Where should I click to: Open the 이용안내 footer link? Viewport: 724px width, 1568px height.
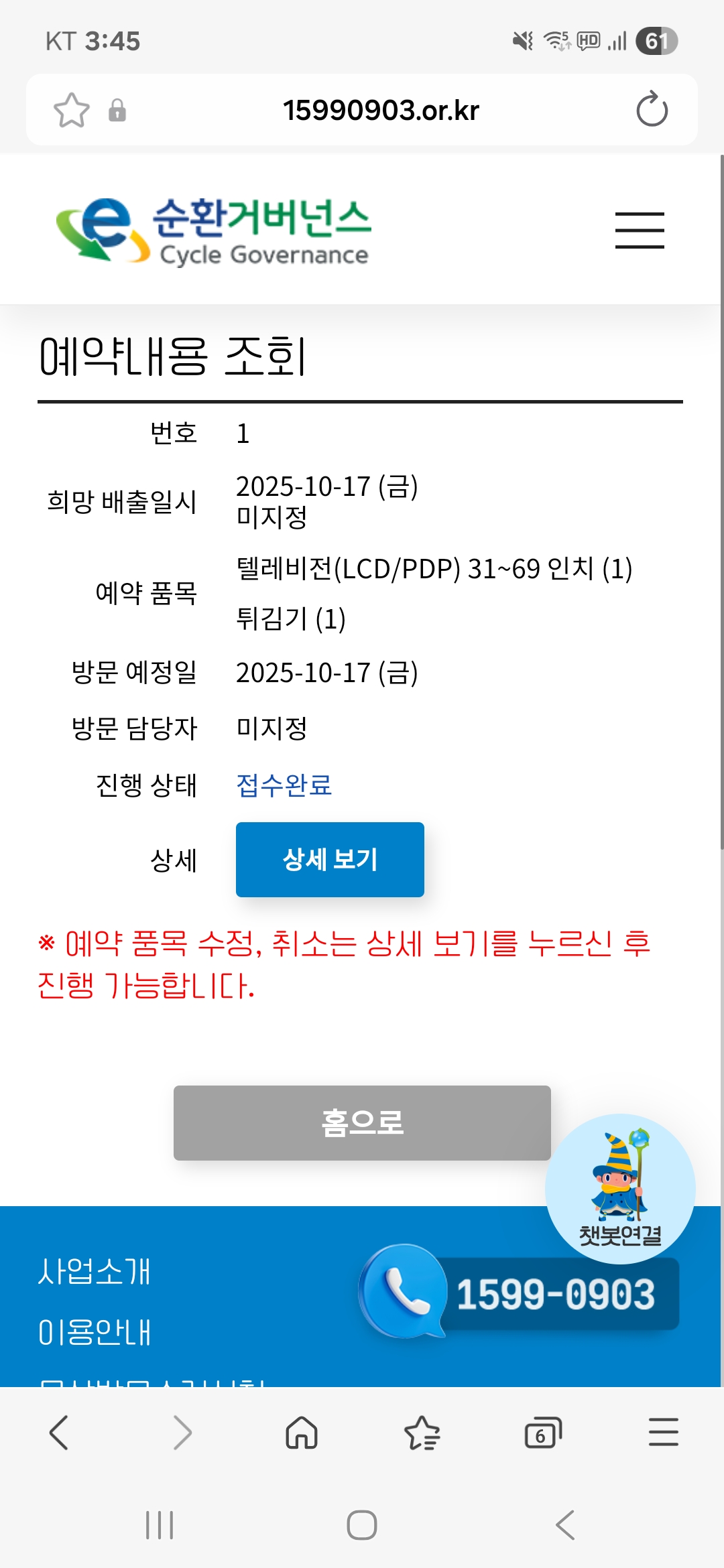[95, 1331]
